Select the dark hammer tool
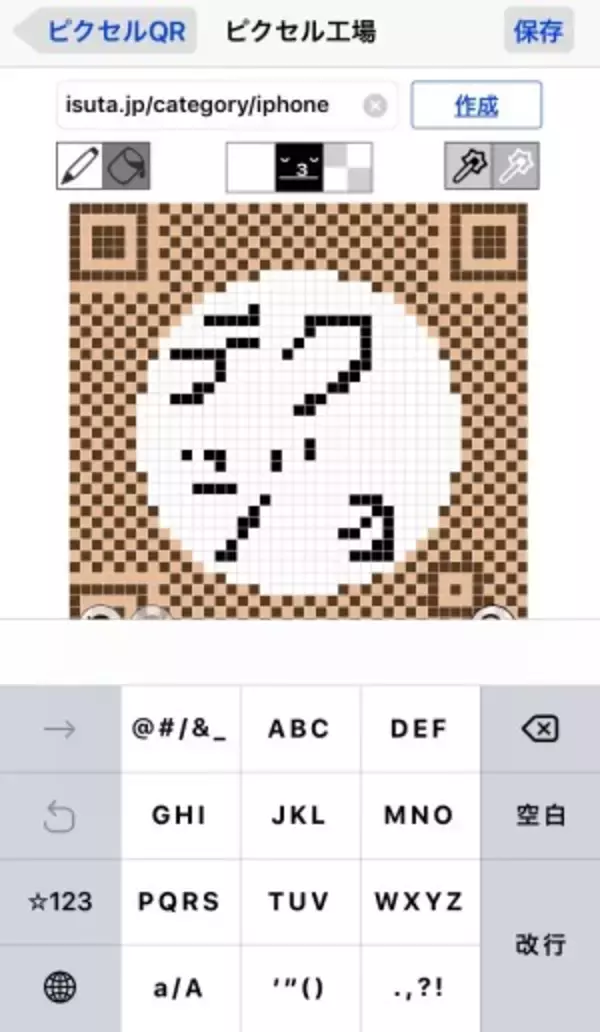The image size is (600, 1032). pos(468,167)
